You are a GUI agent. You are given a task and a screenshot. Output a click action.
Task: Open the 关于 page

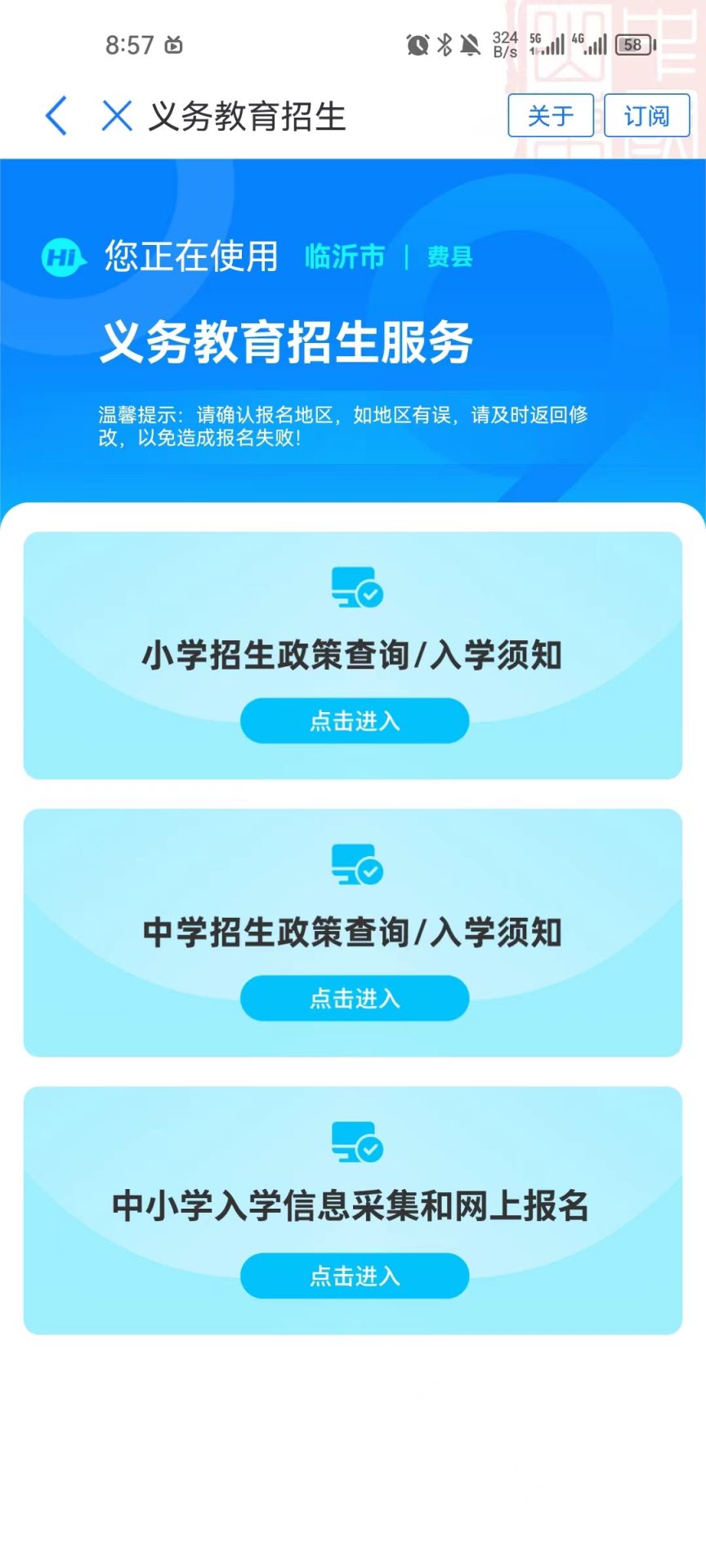click(x=551, y=115)
